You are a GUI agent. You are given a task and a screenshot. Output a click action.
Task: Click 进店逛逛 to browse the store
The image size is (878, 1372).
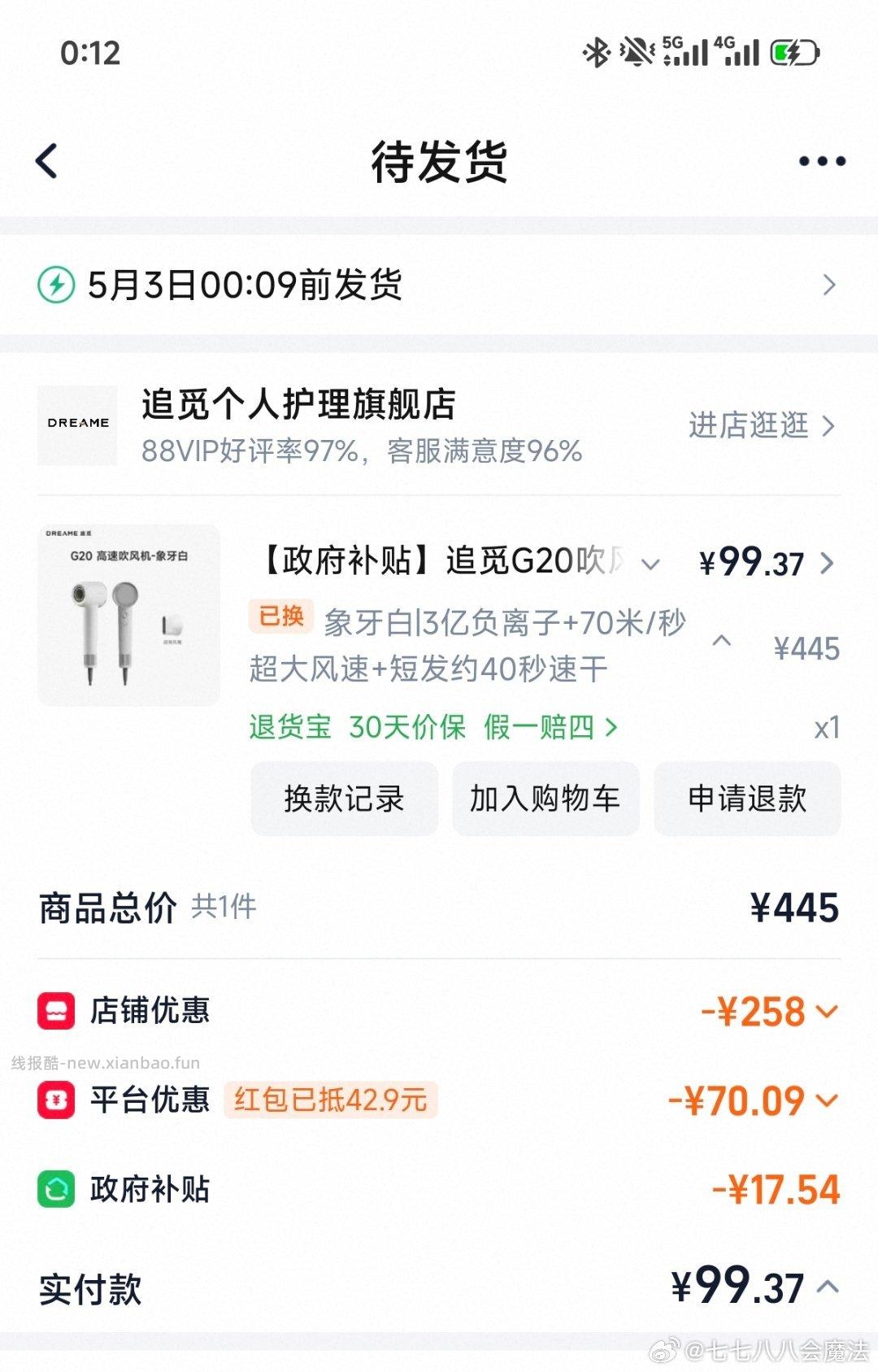[746, 426]
